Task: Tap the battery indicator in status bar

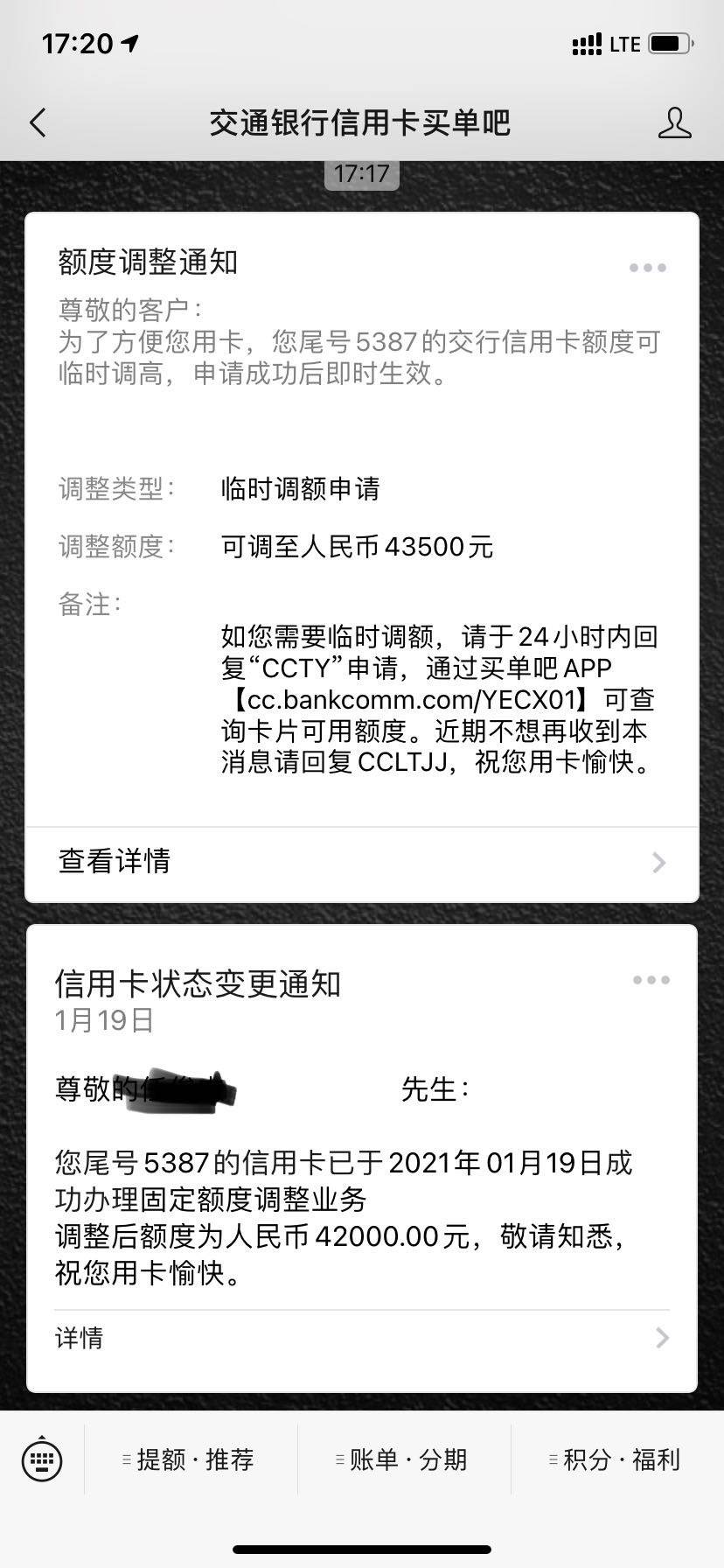Action: pos(670,44)
